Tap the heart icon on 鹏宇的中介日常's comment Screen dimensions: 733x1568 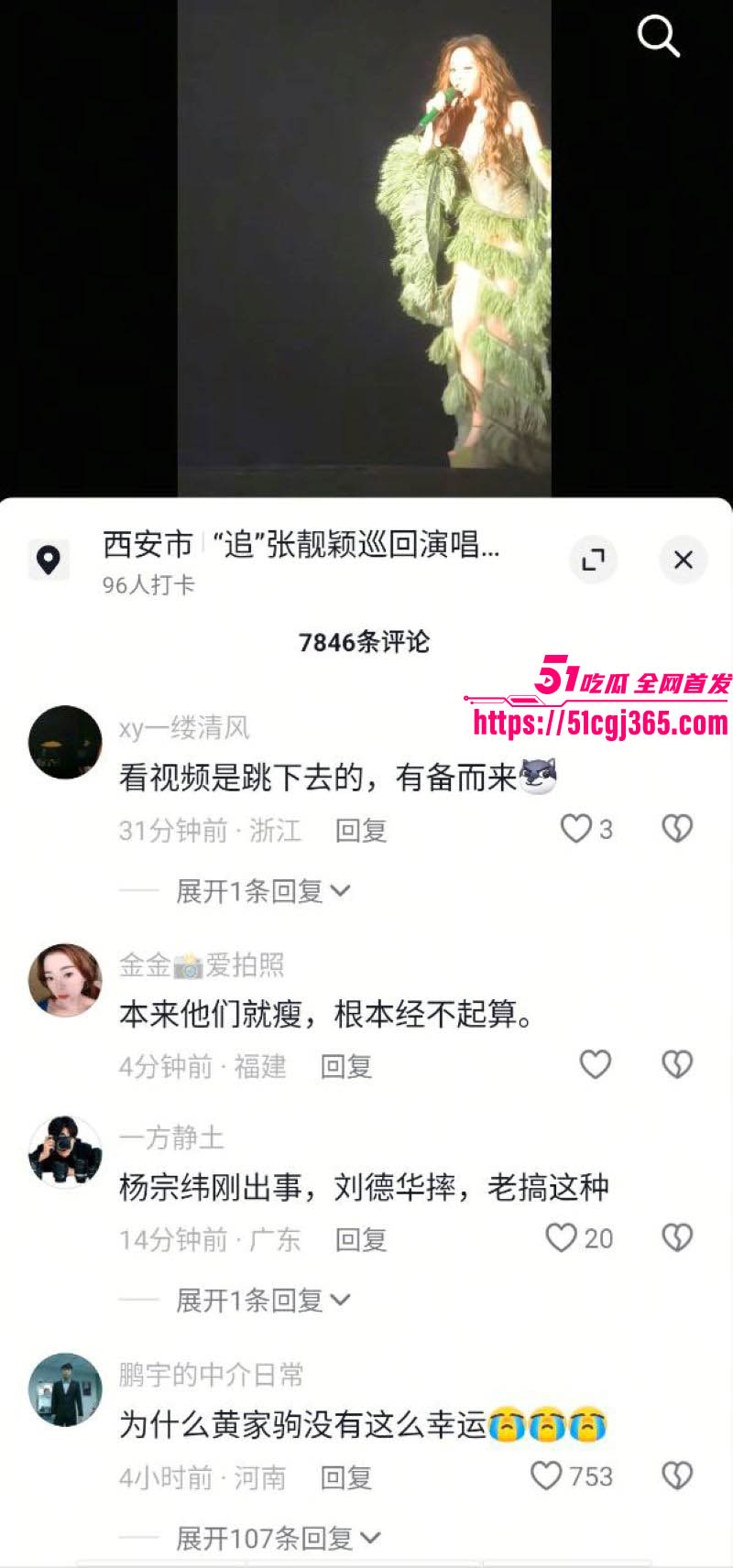click(x=548, y=1475)
